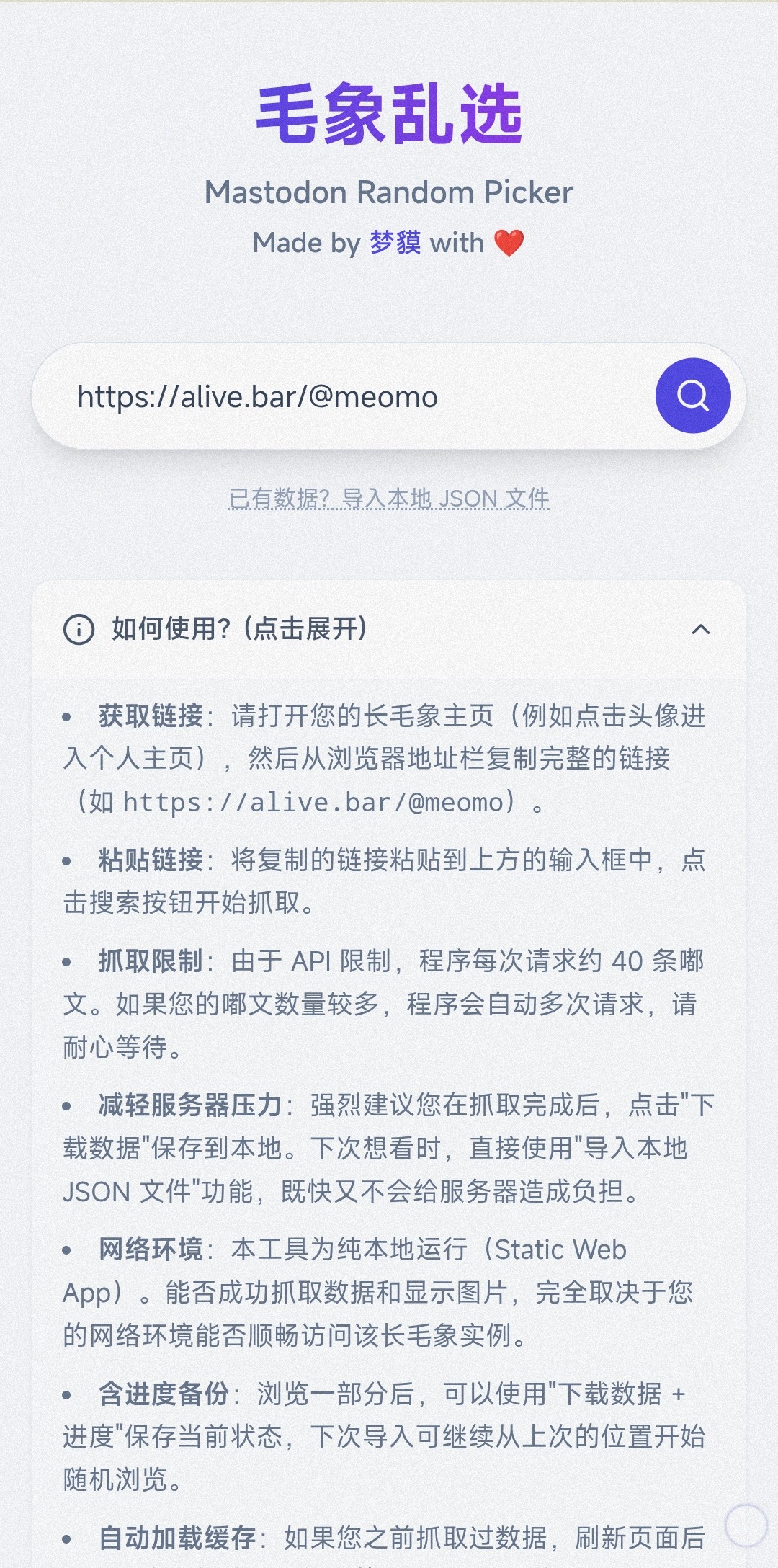
Task: Open the 梦貘 author link
Action: point(395,243)
